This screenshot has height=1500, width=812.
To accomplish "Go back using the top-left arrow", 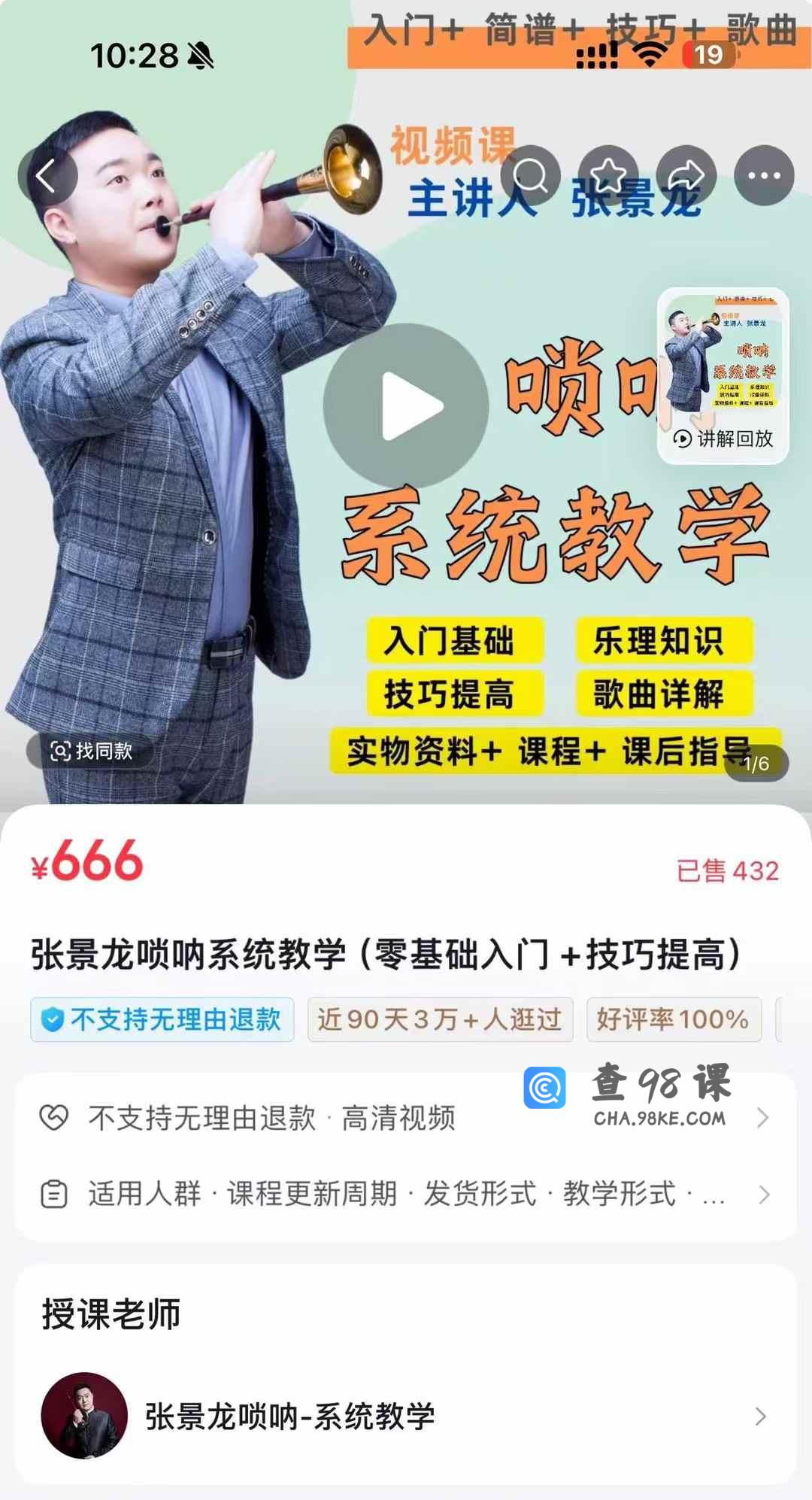I will pos(47,176).
